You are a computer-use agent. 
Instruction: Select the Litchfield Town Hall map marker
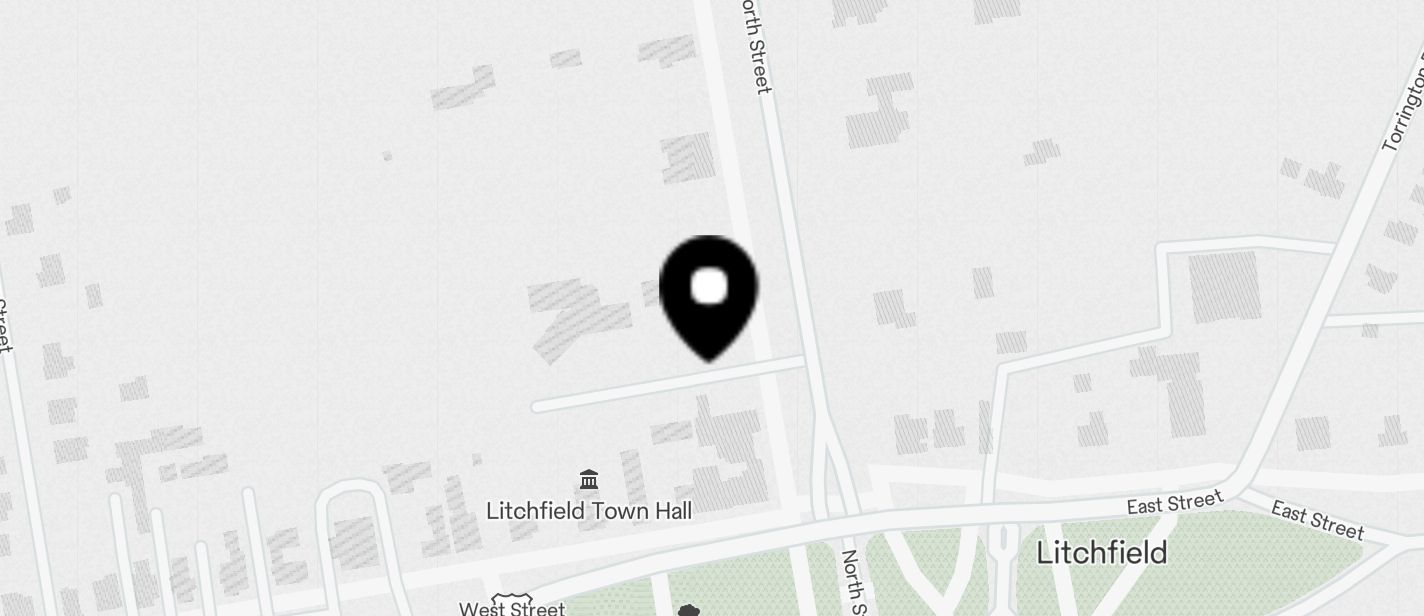589,481
